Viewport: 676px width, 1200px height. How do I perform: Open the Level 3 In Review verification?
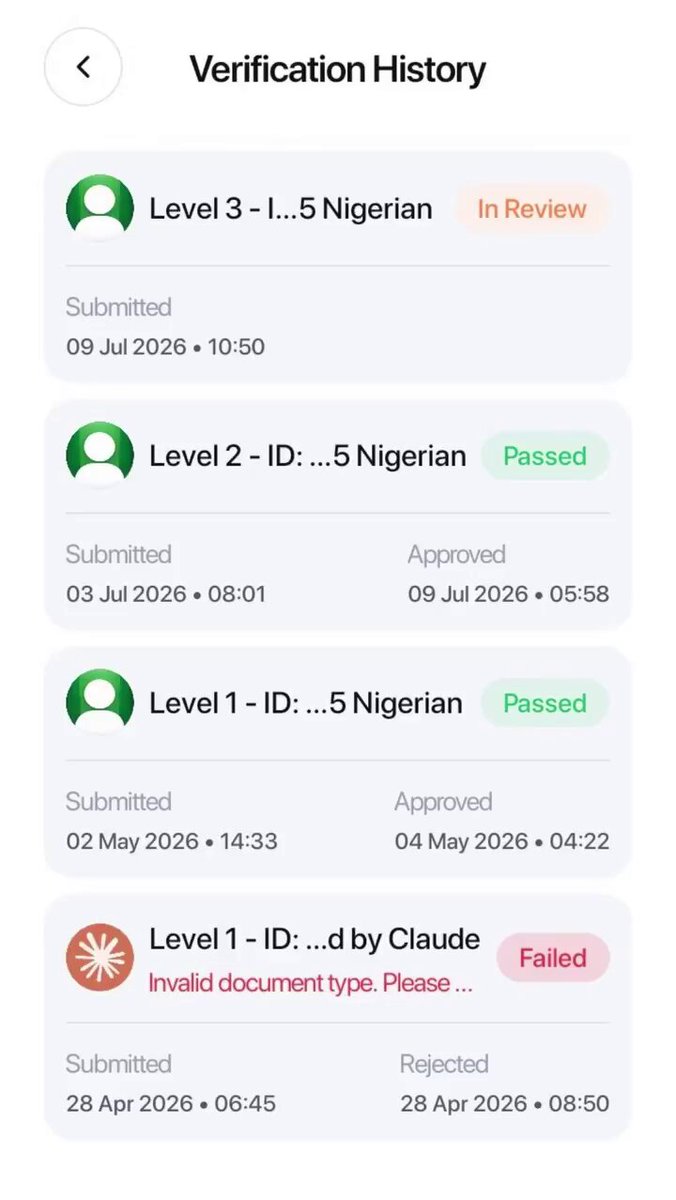pos(338,267)
